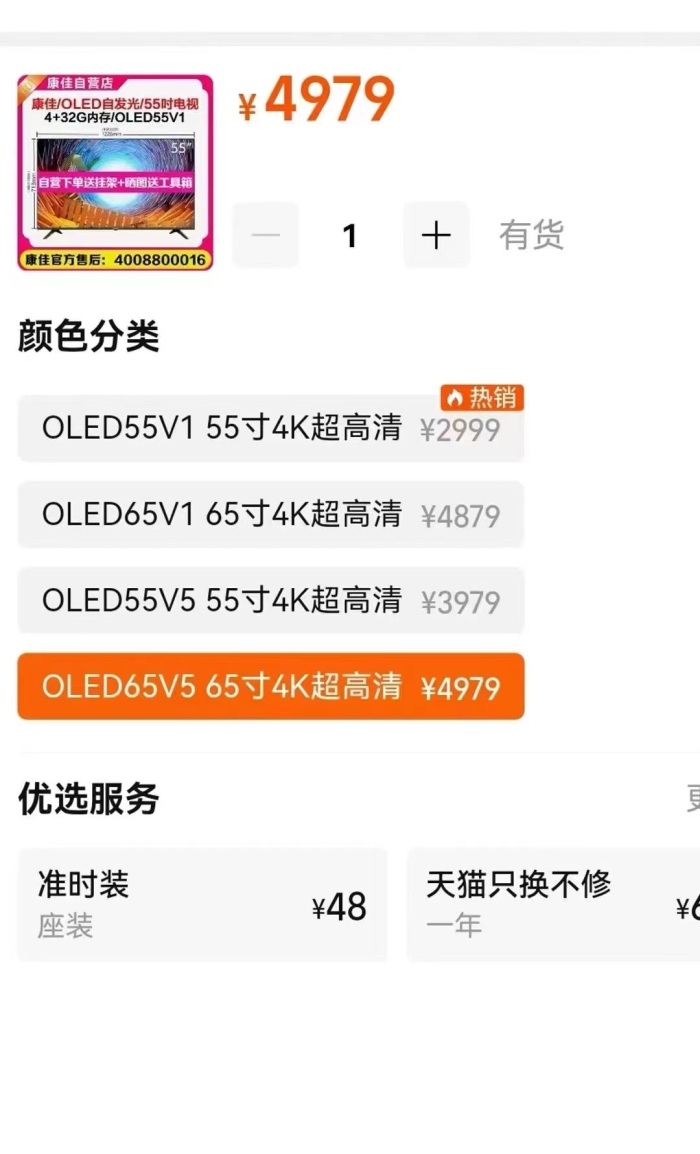Screen dimensions: 700x1154
Task: Add the 准时装 installation service
Action: (x=202, y=905)
